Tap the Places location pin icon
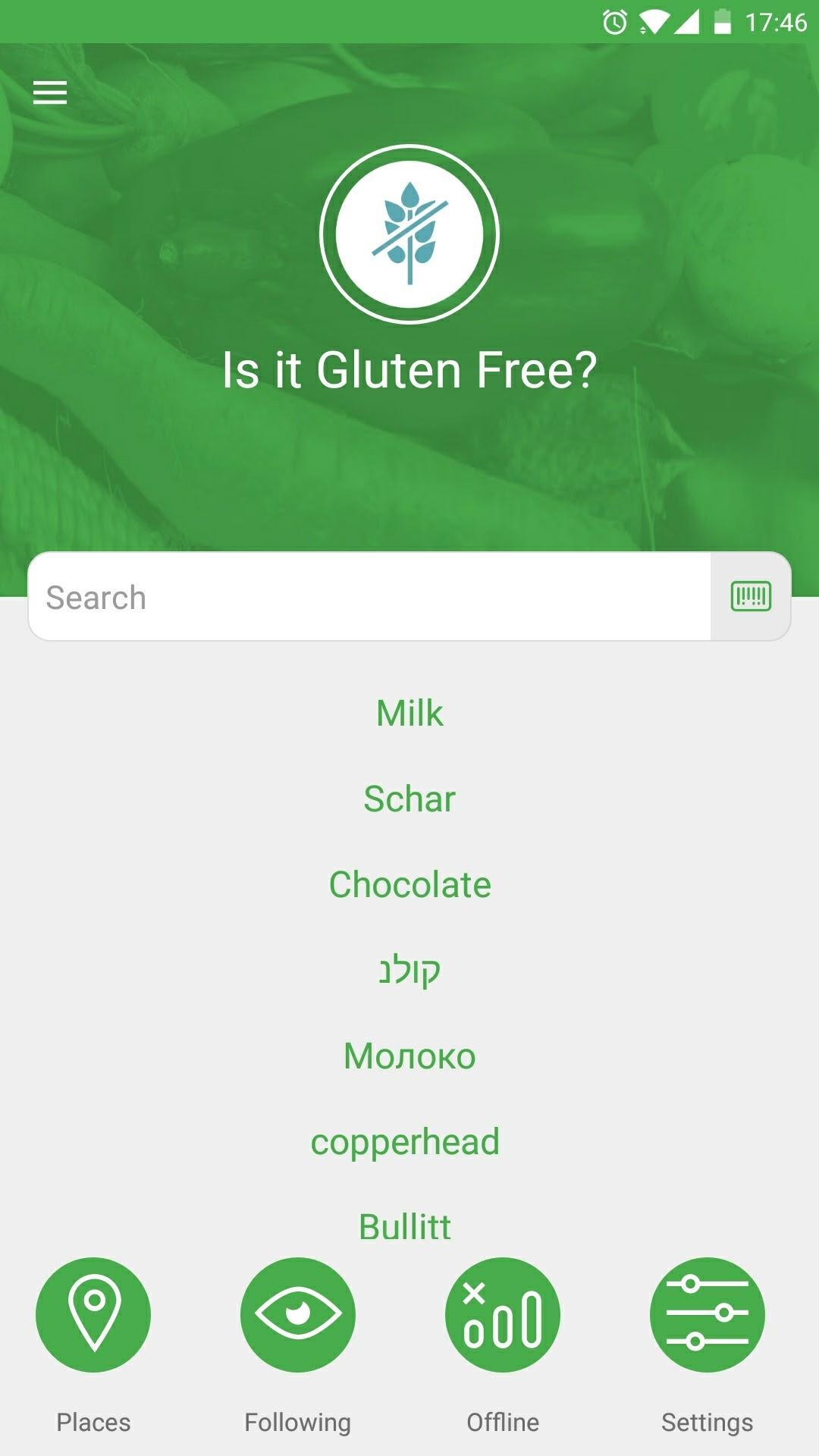The width and height of the screenshot is (819, 1456). point(93,1314)
